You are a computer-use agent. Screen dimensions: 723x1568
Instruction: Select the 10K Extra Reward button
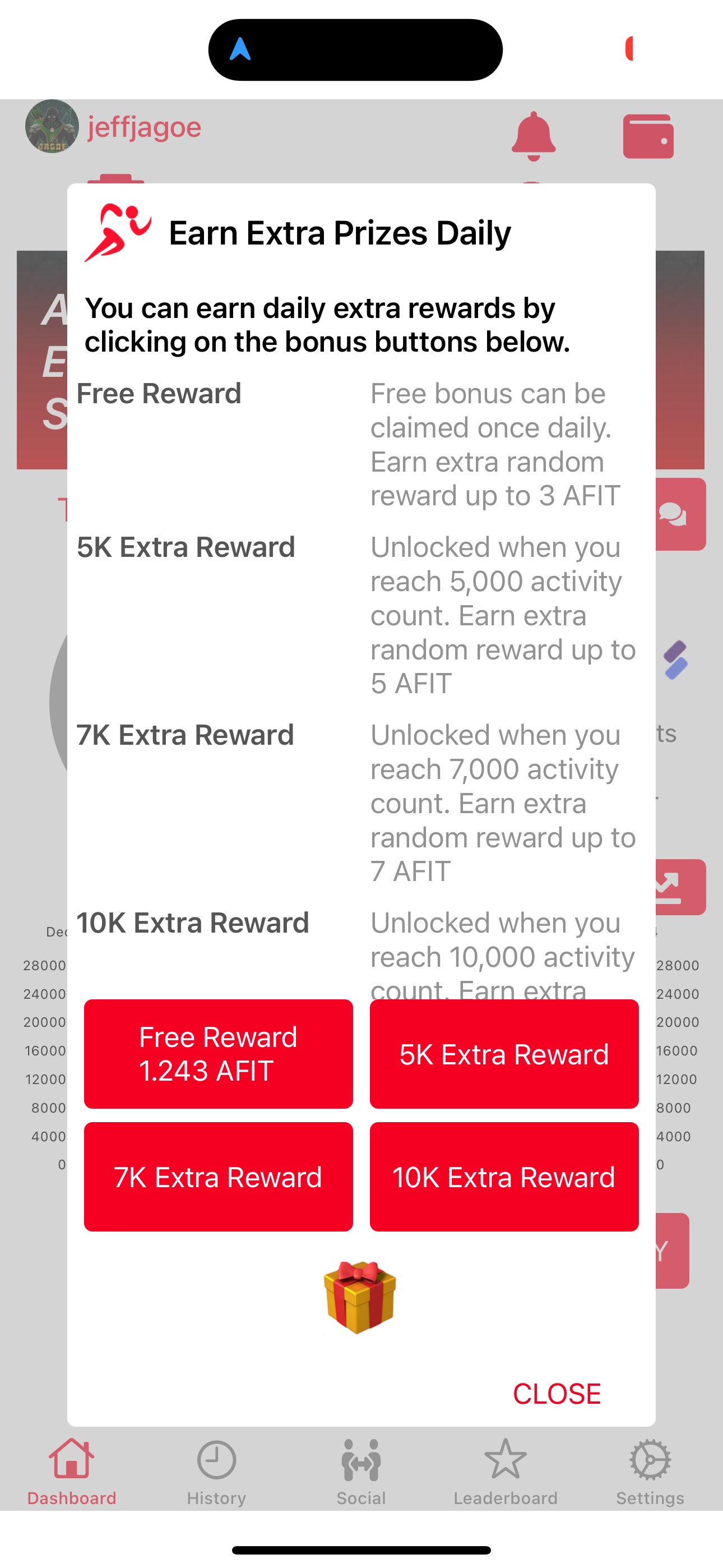tap(504, 1177)
